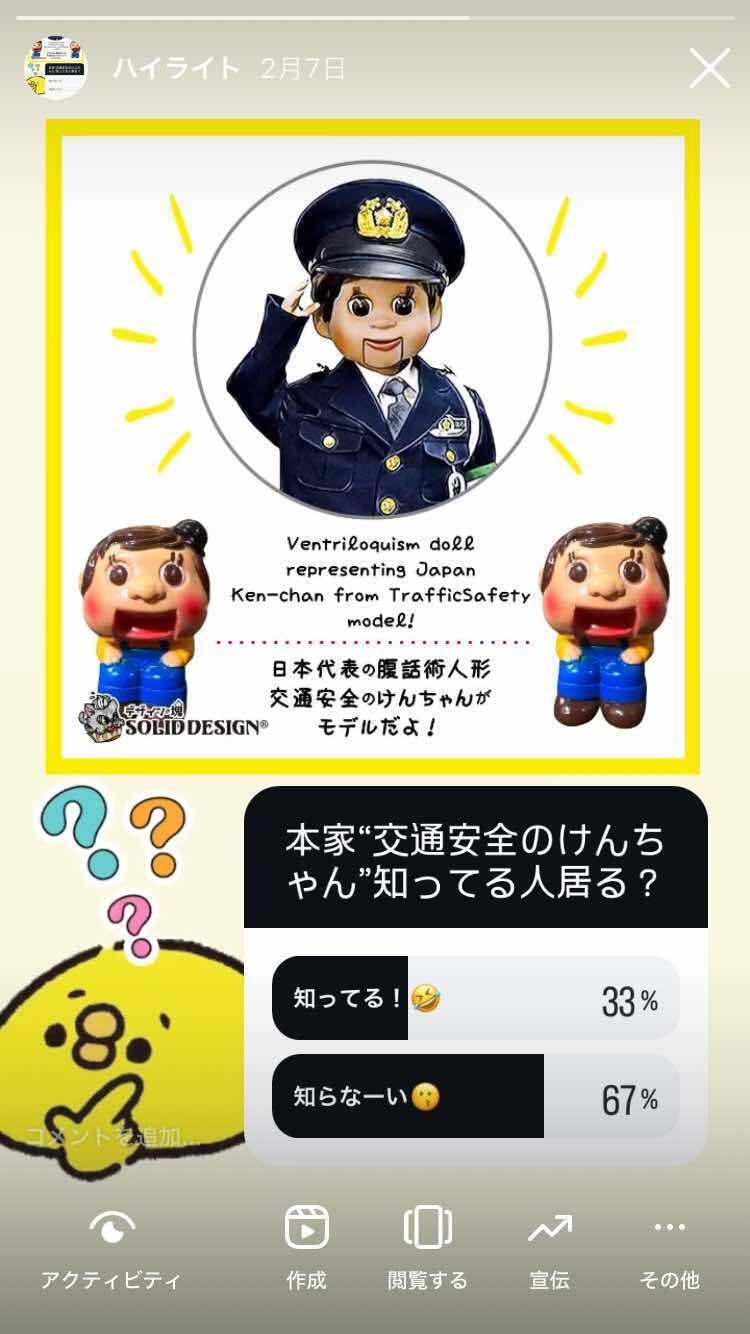
Task: Open the highlight profile avatar
Action: tap(56, 69)
